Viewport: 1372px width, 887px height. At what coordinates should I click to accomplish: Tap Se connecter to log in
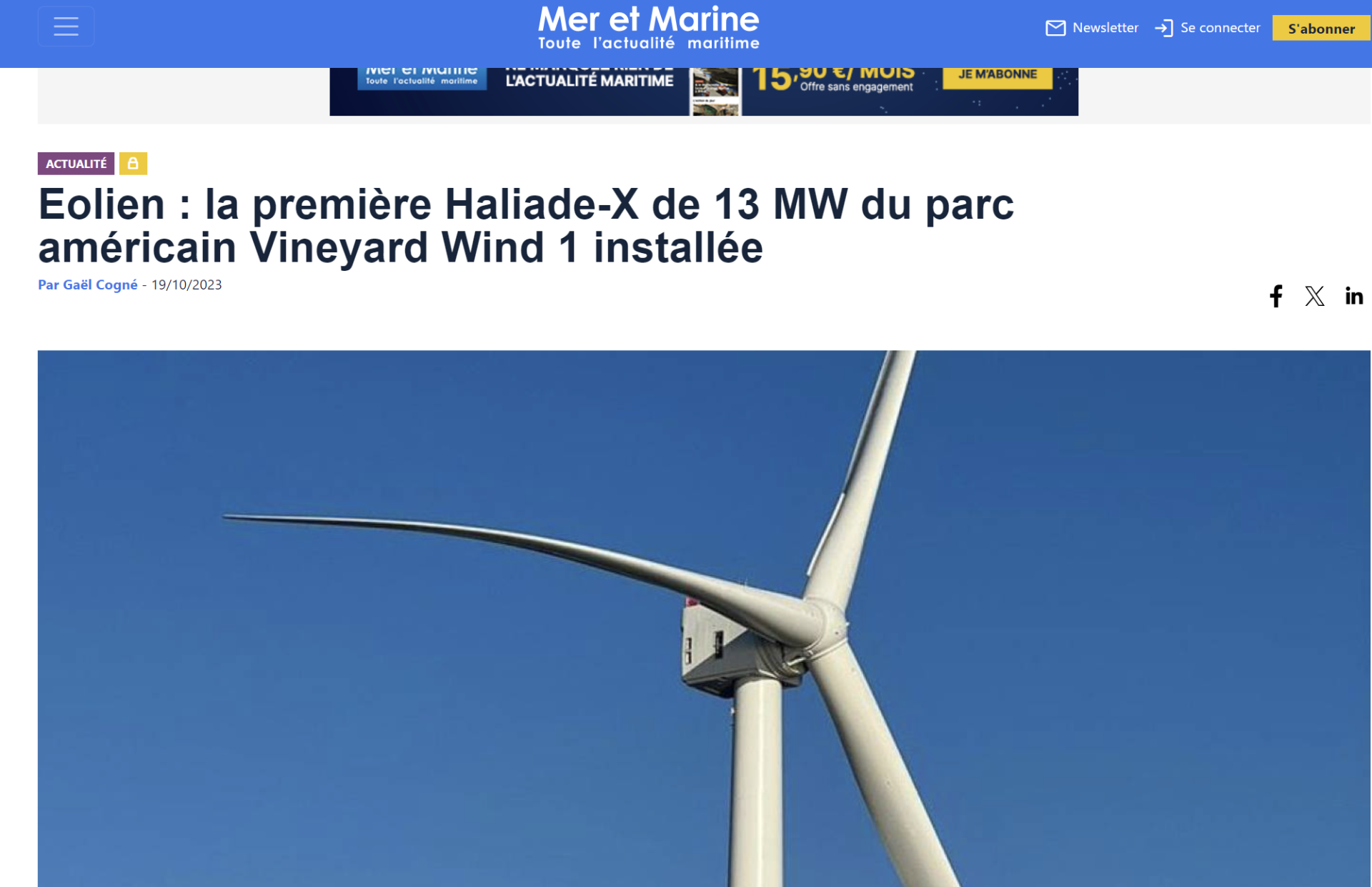[1208, 28]
